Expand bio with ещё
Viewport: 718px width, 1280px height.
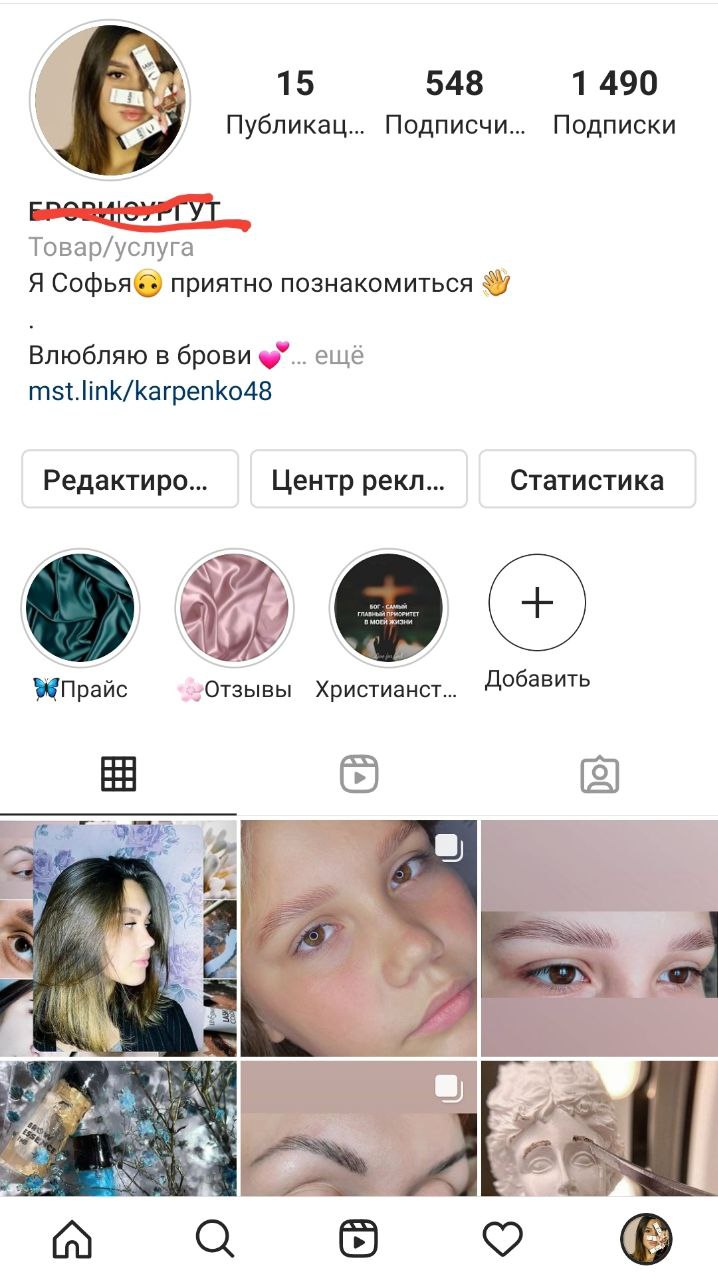click(339, 355)
